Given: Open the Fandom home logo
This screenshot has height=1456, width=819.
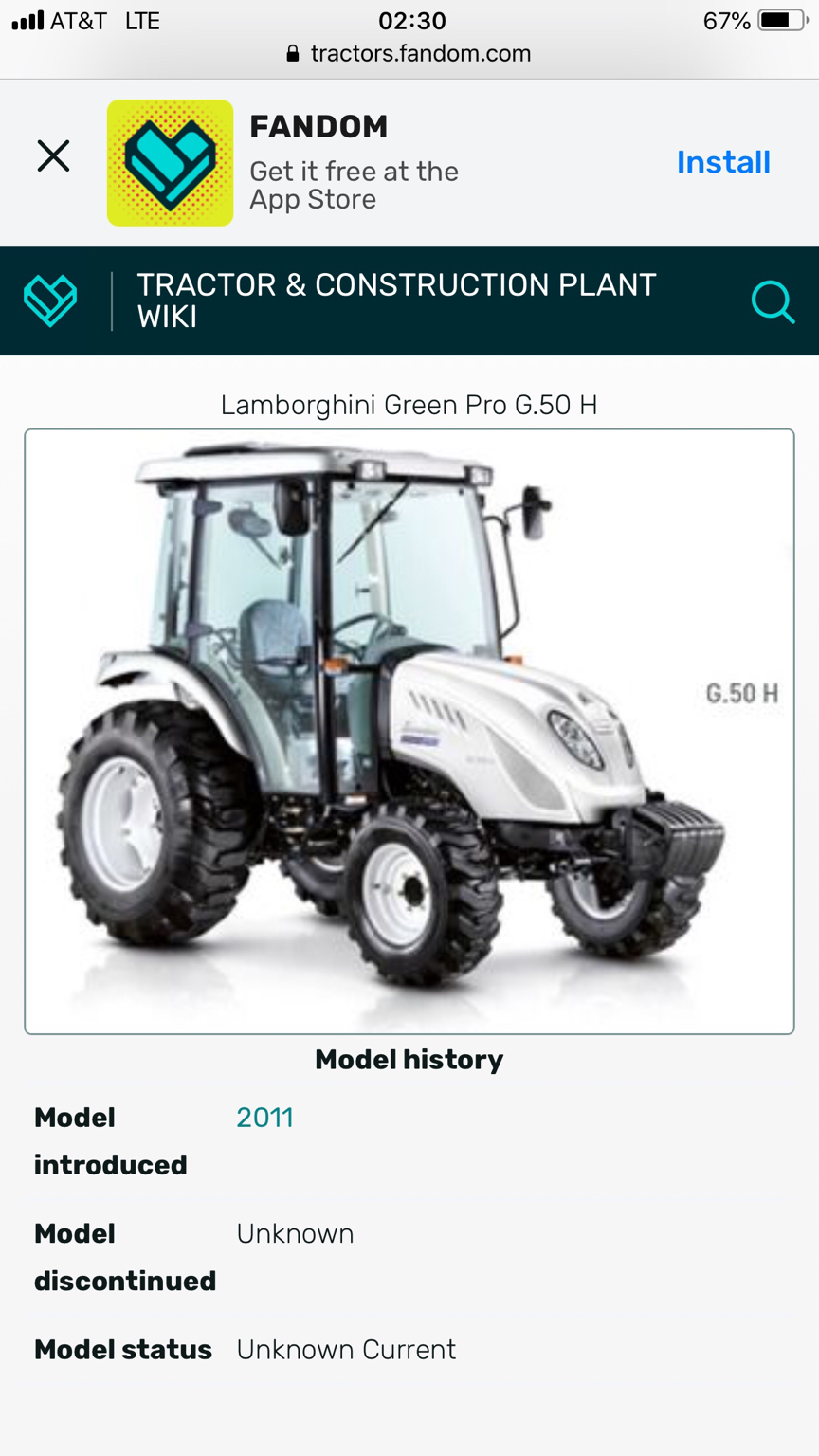Looking at the screenshot, I should [50, 301].
